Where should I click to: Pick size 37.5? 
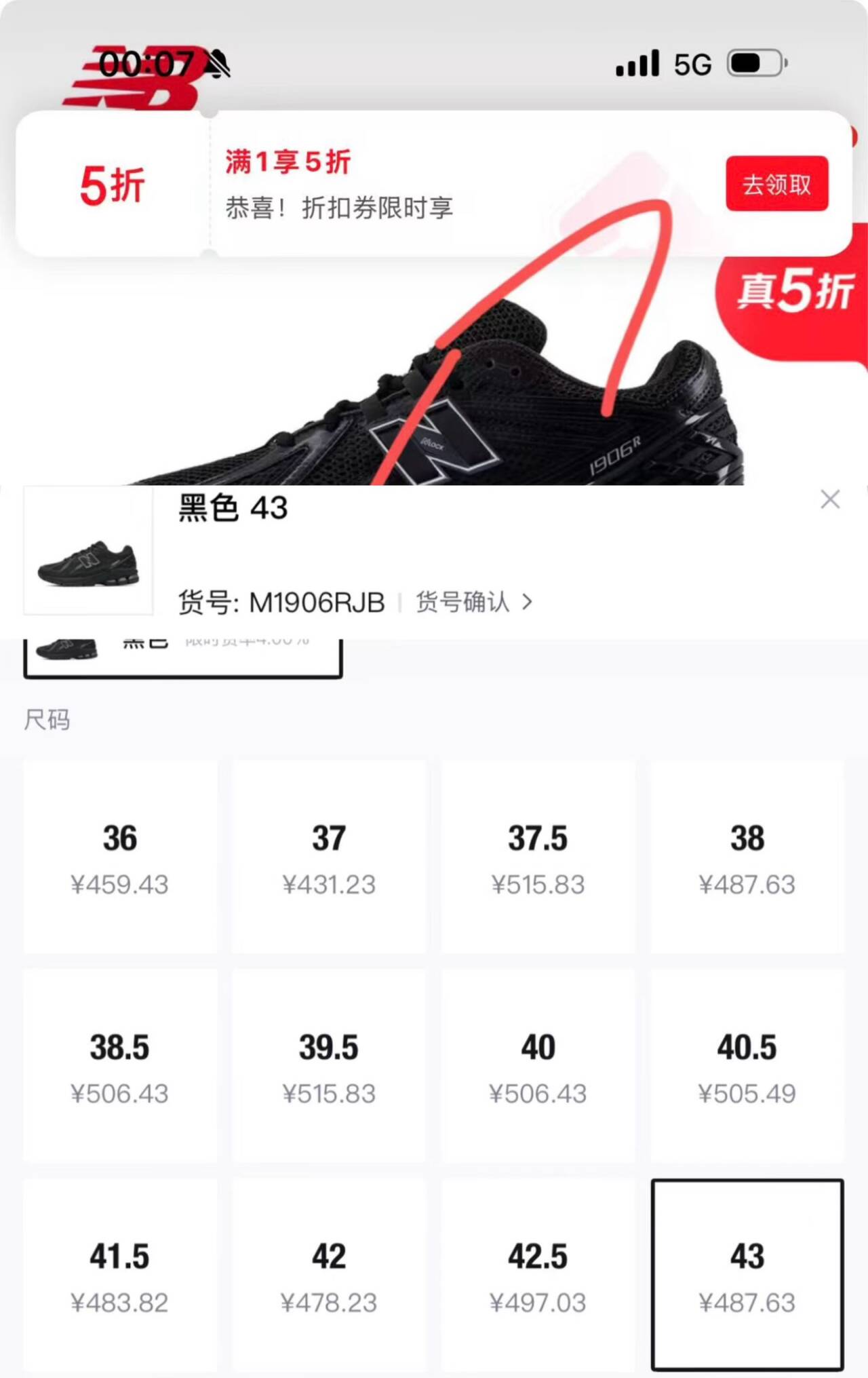[538, 857]
